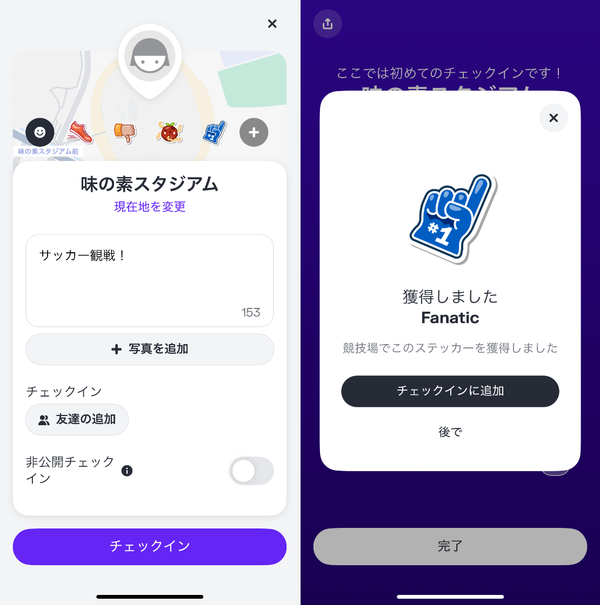Image resolution: width=600 pixels, height=605 pixels.
Task: Open the smiley sticker picker
Action: coord(40,132)
